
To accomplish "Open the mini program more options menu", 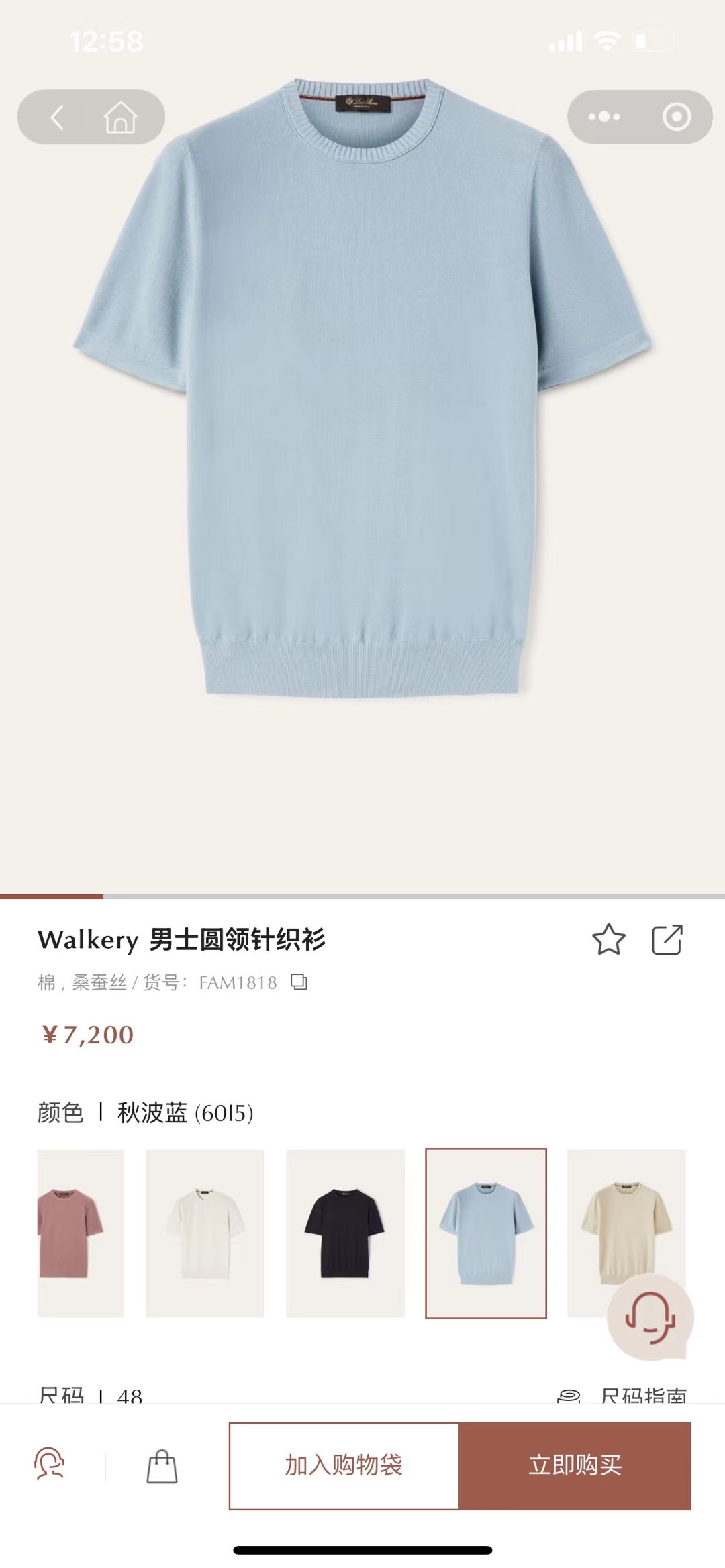I will pyautogui.click(x=603, y=117).
